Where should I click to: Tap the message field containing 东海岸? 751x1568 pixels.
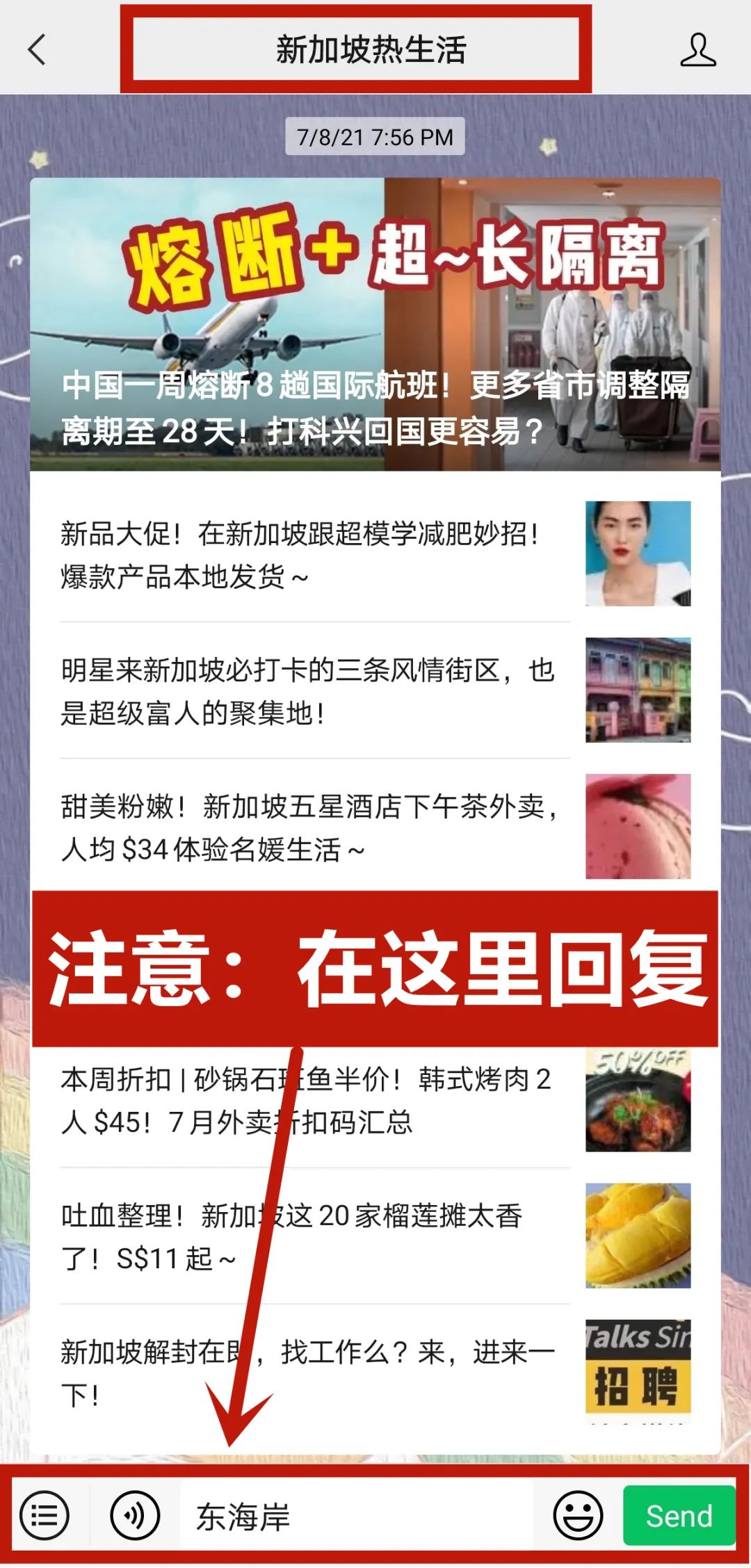coord(356,1516)
